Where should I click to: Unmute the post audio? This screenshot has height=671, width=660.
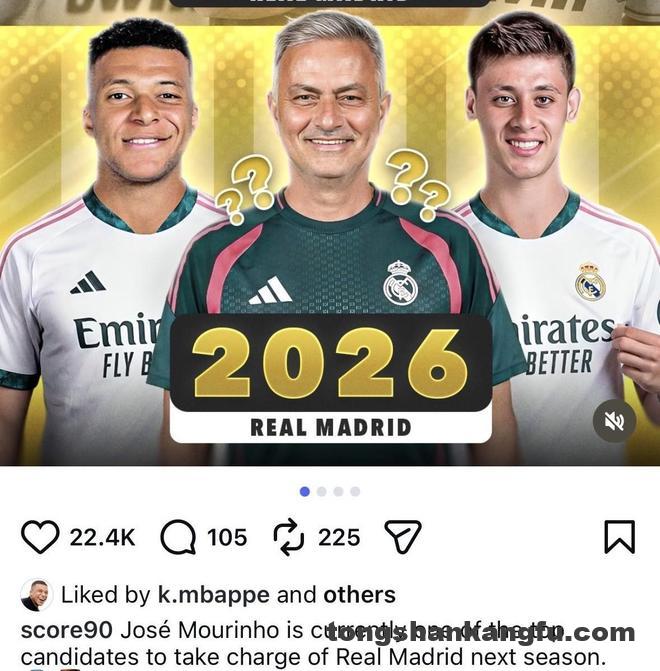click(614, 421)
